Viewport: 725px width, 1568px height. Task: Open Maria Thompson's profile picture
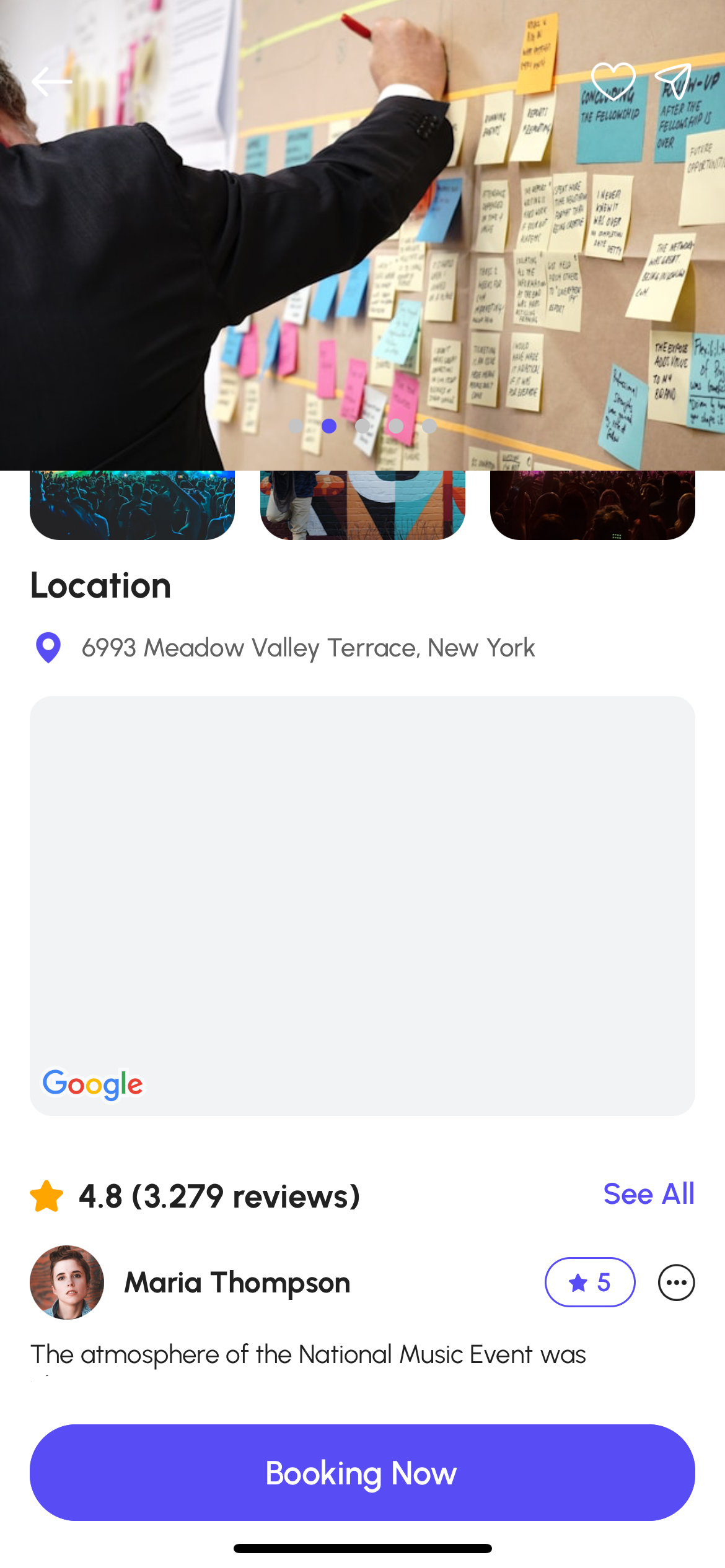pyautogui.click(x=67, y=1283)
